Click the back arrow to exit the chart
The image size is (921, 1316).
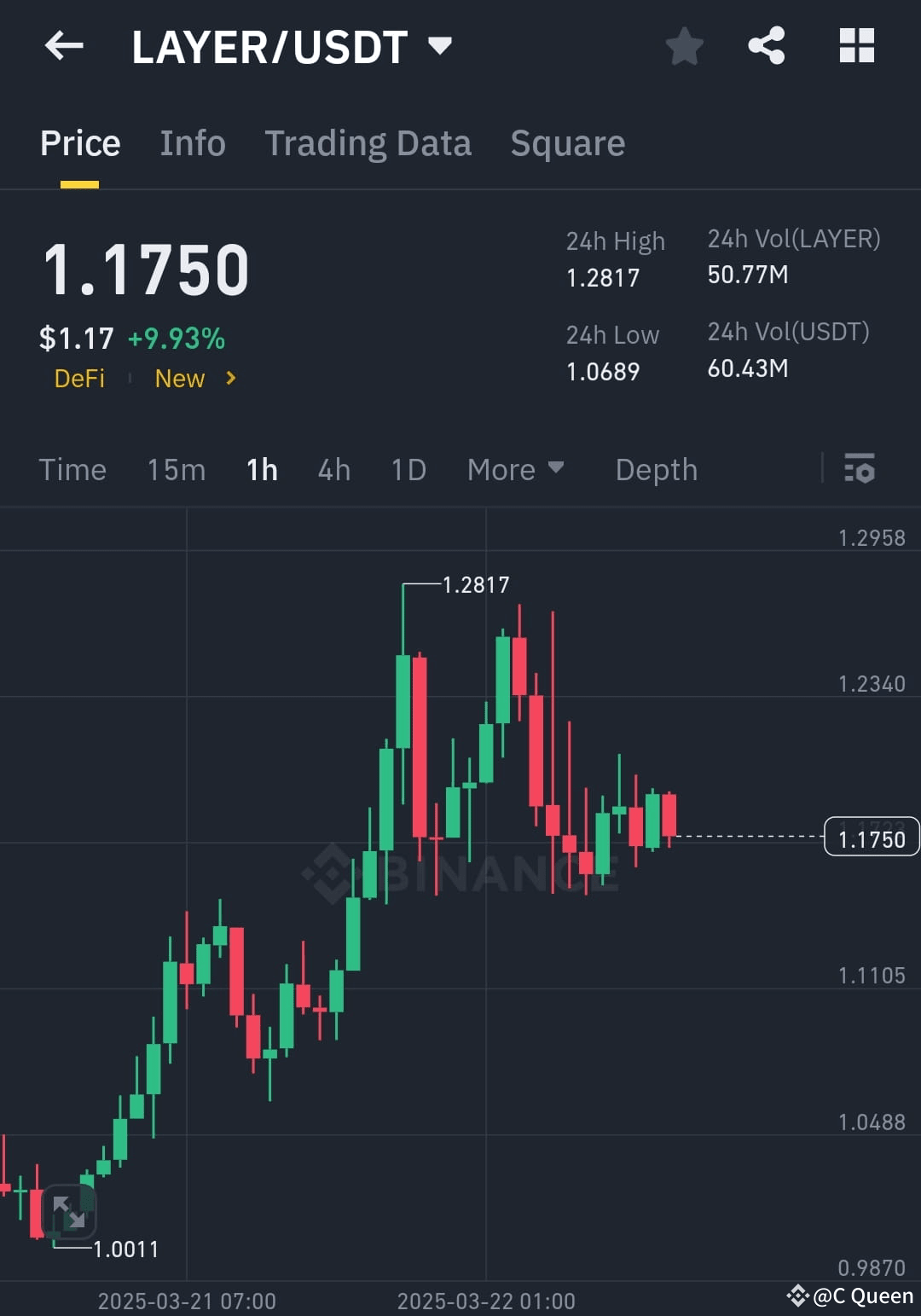64,47
